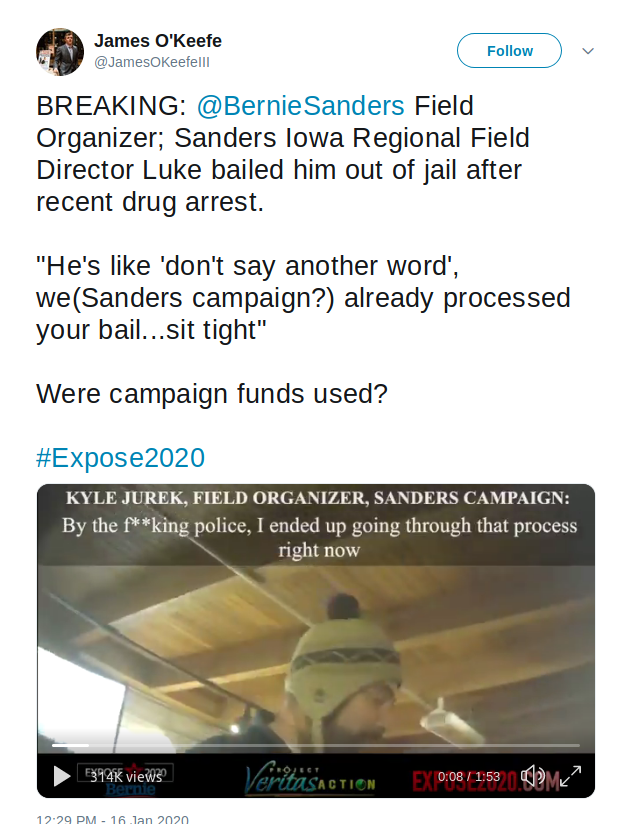The image size is (622, 824).
Task: Open the @JamesOKeefeIII handle
Action: click(152, 62)
